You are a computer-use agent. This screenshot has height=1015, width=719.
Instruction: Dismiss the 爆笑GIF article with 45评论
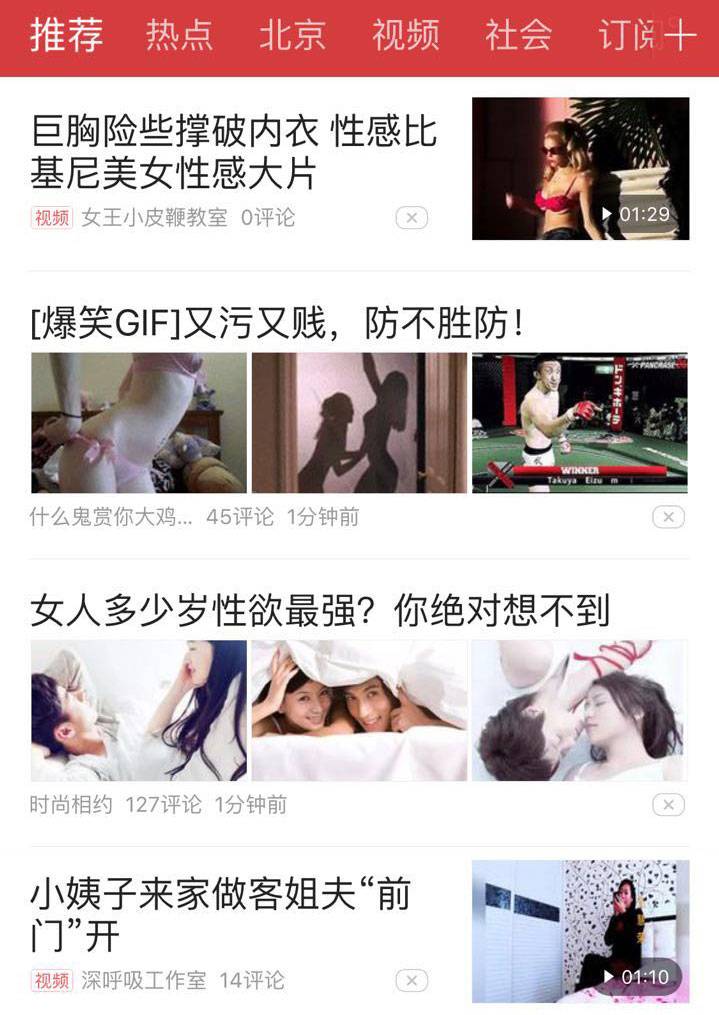(x=668, y=517)
